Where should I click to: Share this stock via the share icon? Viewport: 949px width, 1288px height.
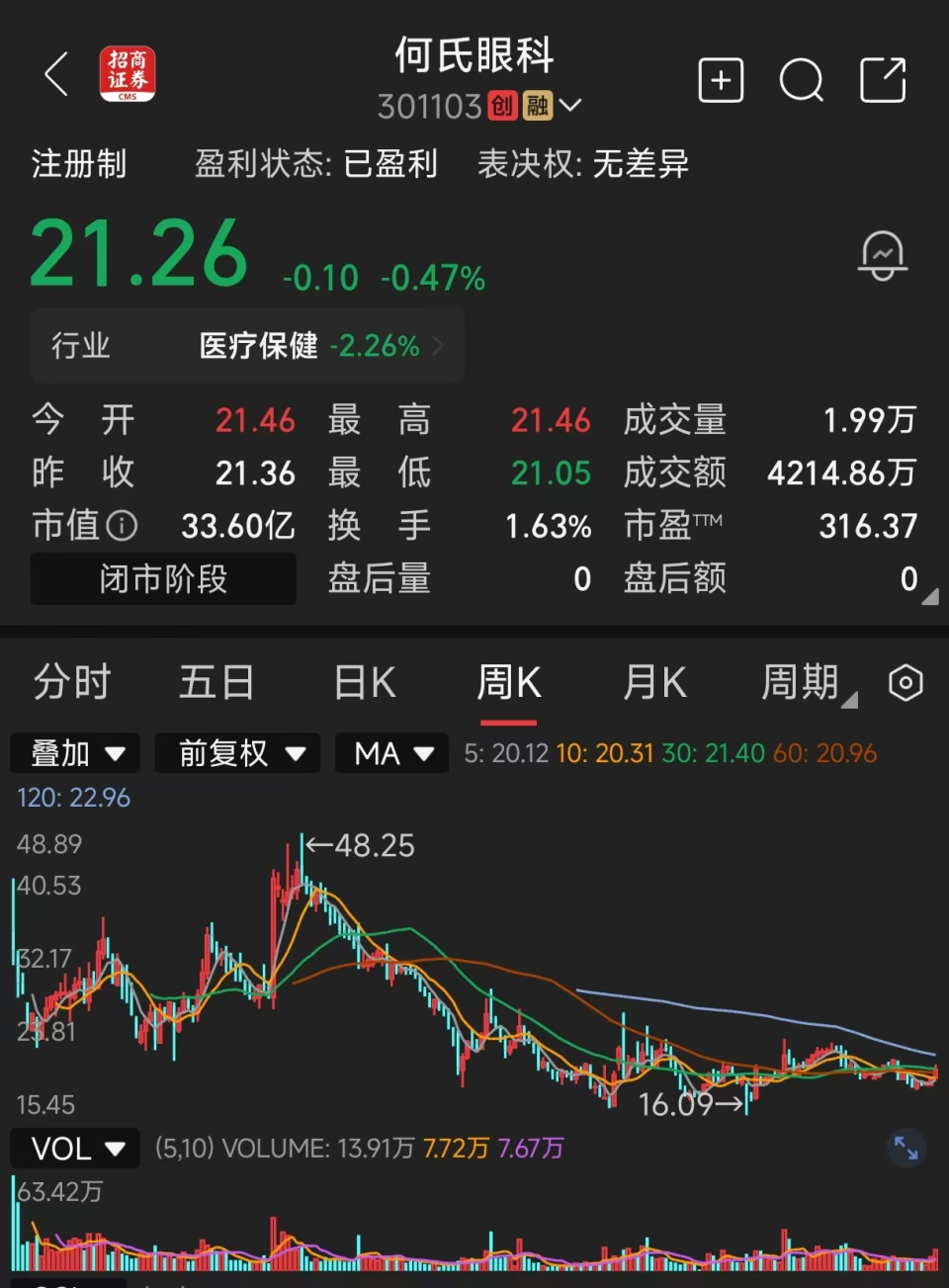pyautogui.click(x=881, y=80)
